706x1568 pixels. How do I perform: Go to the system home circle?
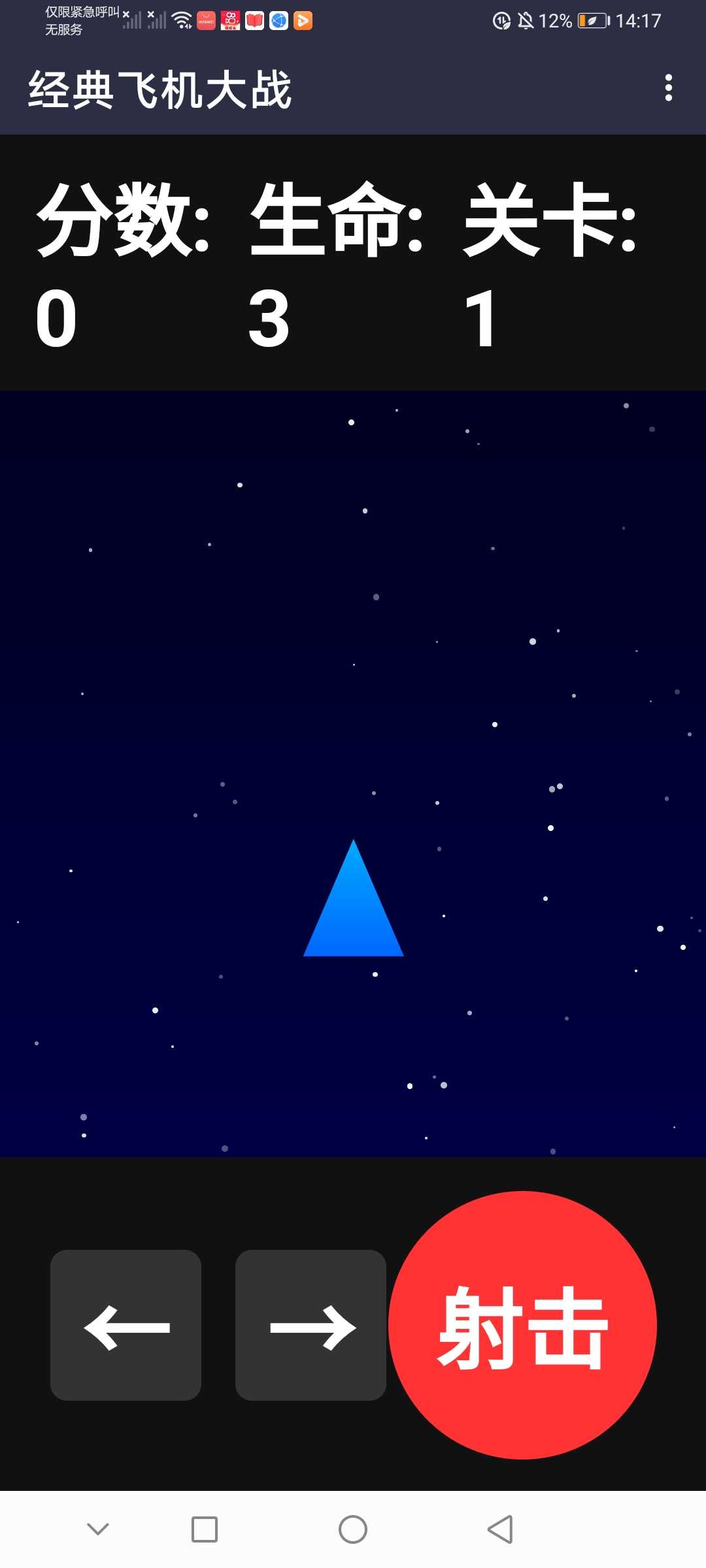tap(353, 1529)
